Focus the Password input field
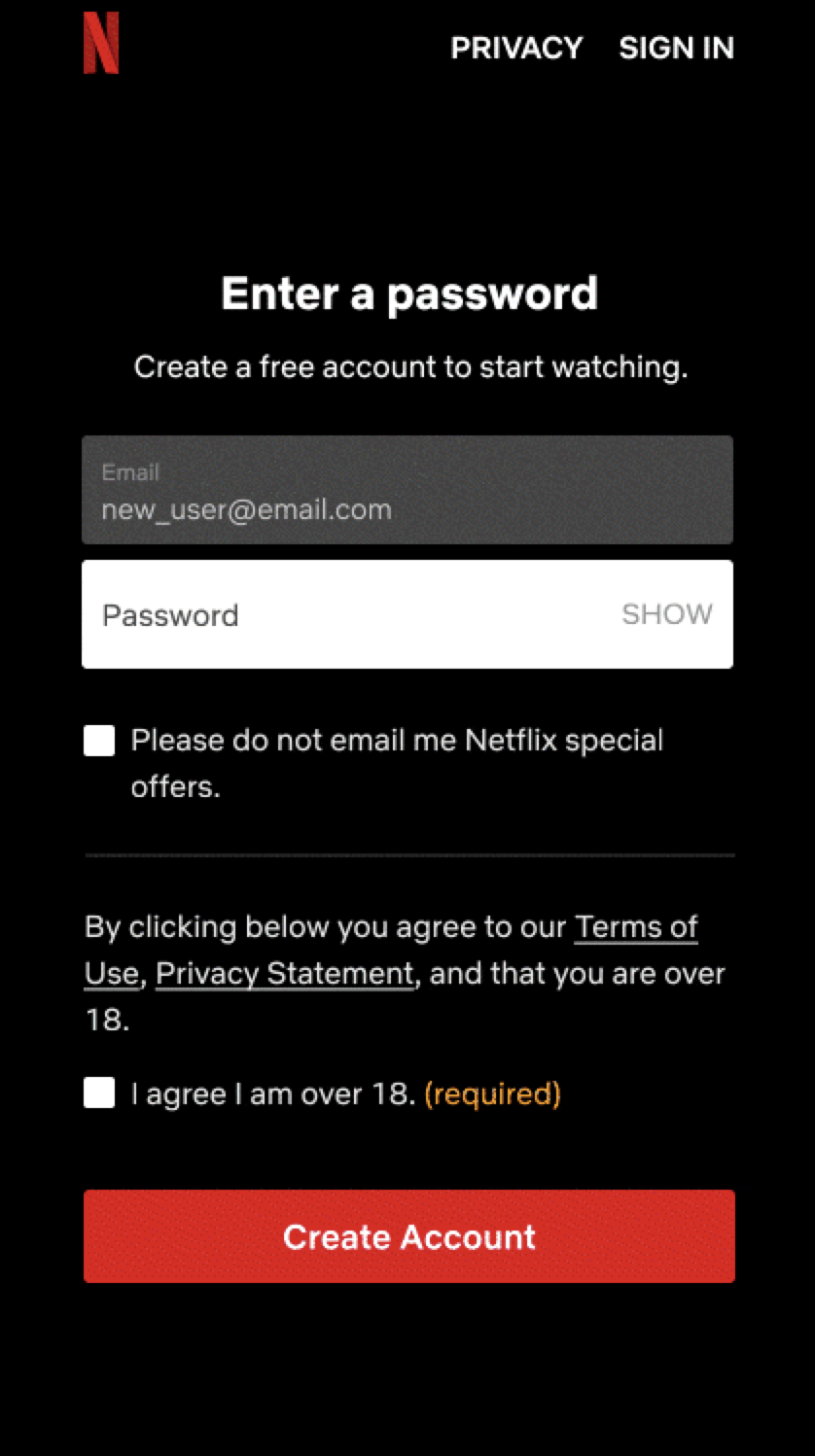 tap(350, 614)
